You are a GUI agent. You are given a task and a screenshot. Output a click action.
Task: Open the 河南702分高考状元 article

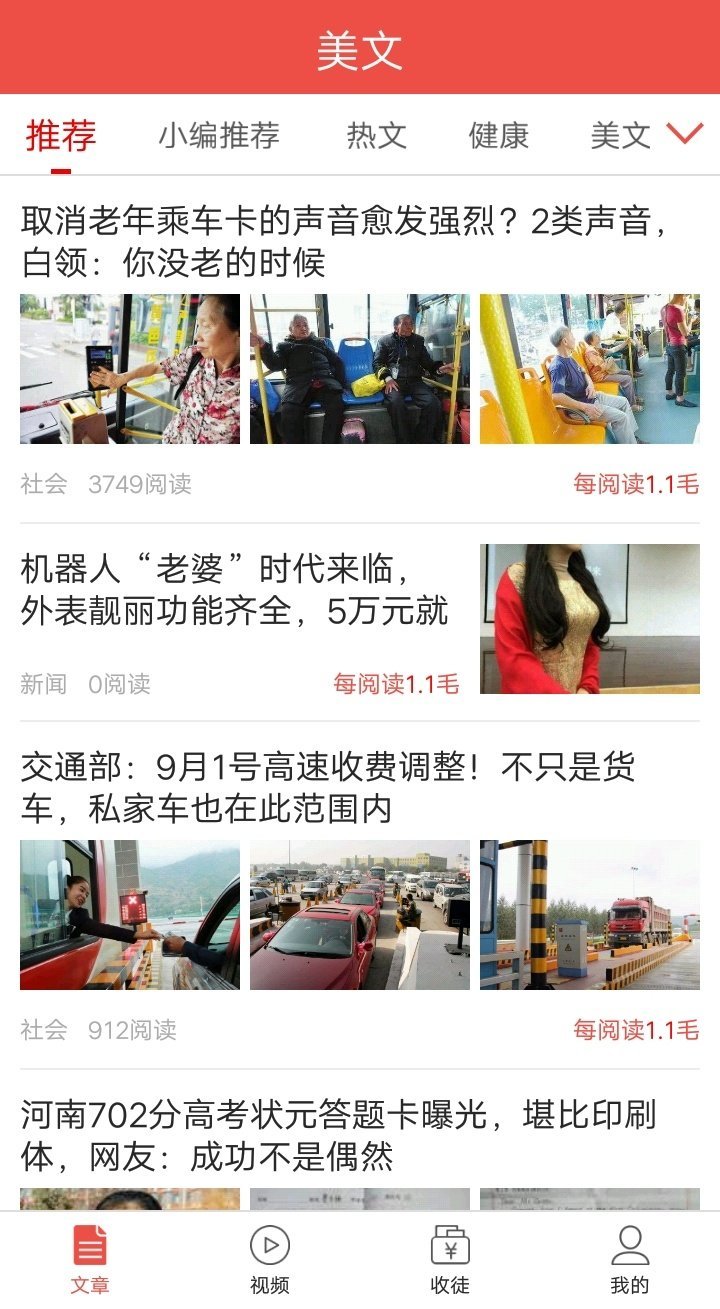tap(338, 1136)
